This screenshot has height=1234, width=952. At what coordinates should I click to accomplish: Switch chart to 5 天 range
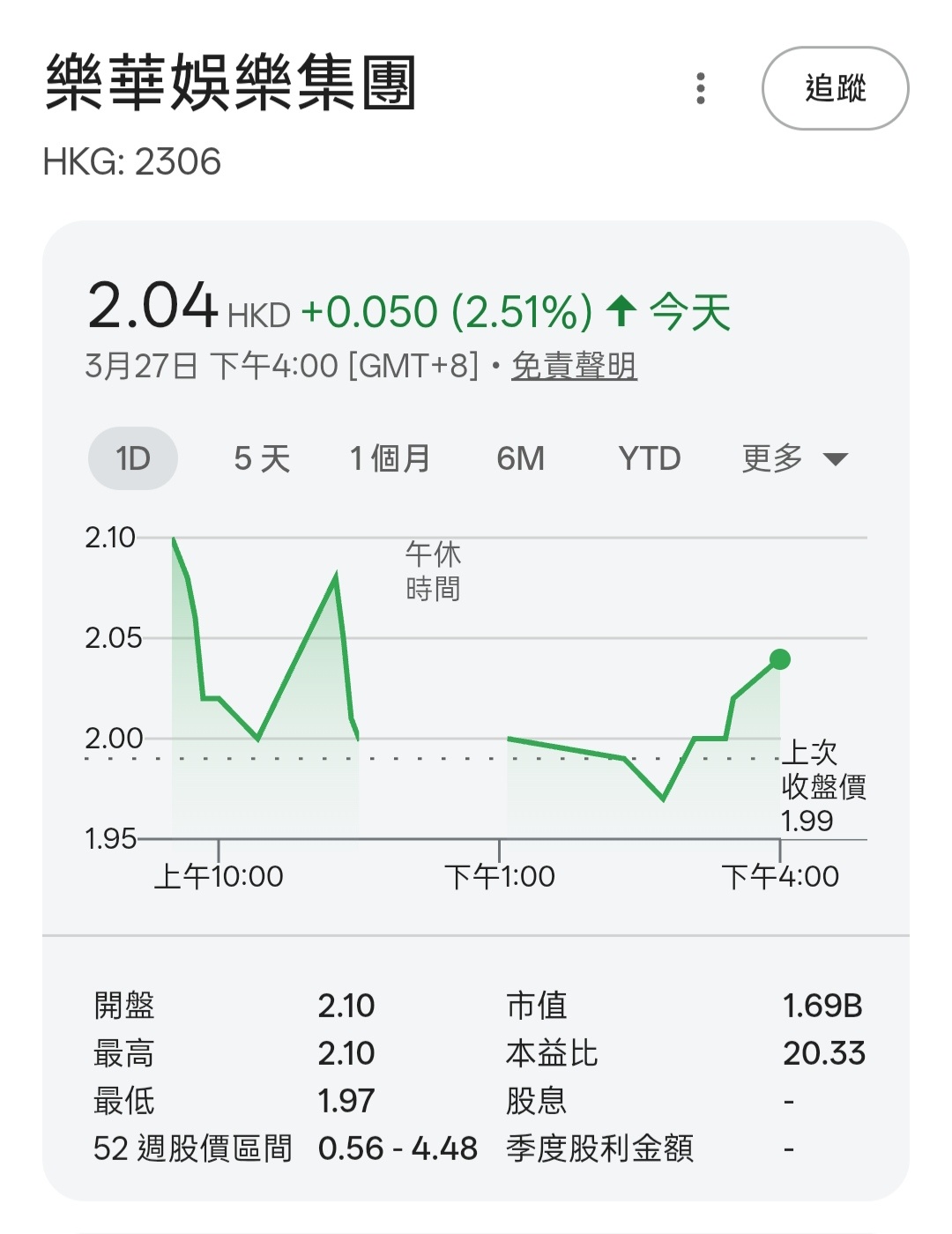coord(262,458)
